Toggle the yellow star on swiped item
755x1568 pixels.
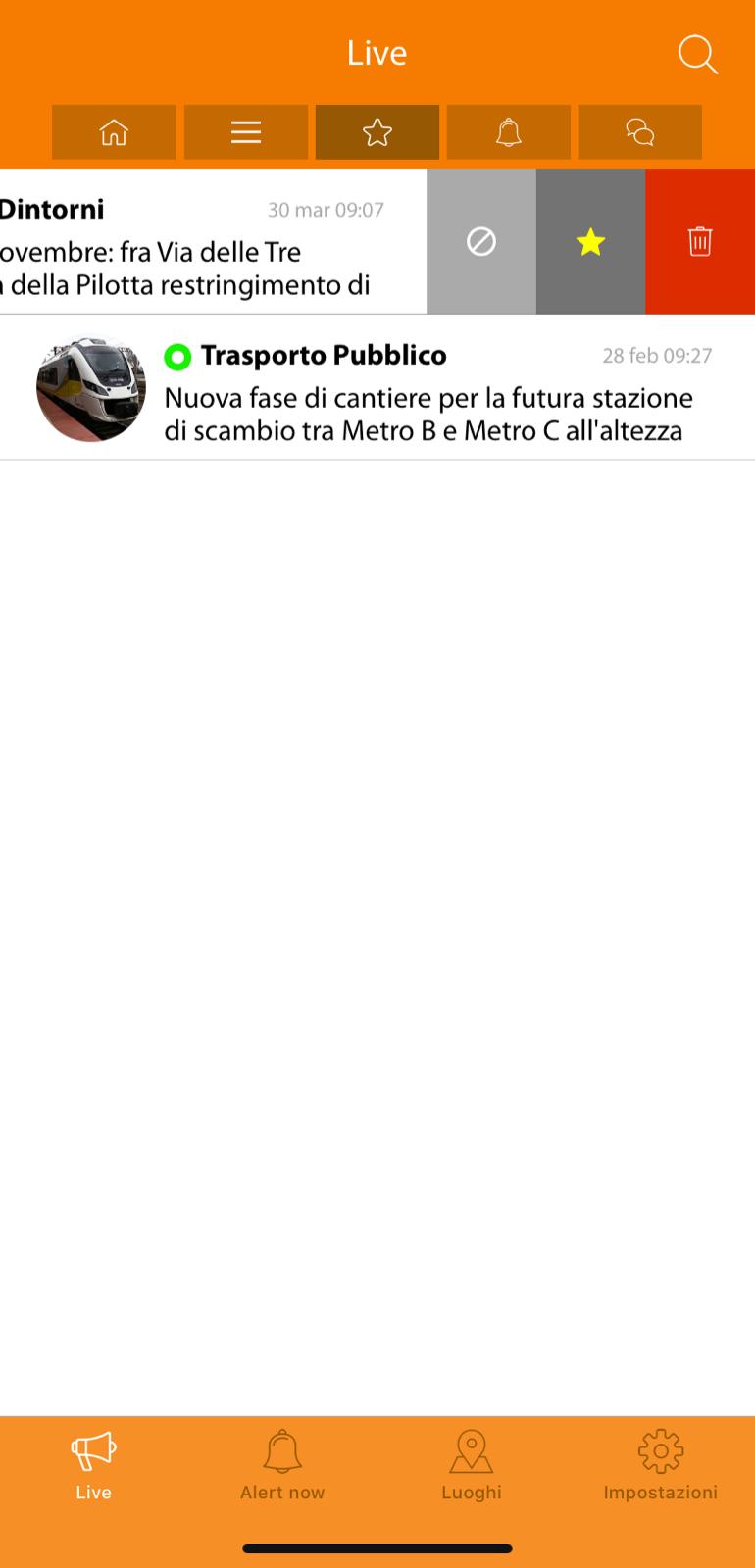tap(590, 241)
